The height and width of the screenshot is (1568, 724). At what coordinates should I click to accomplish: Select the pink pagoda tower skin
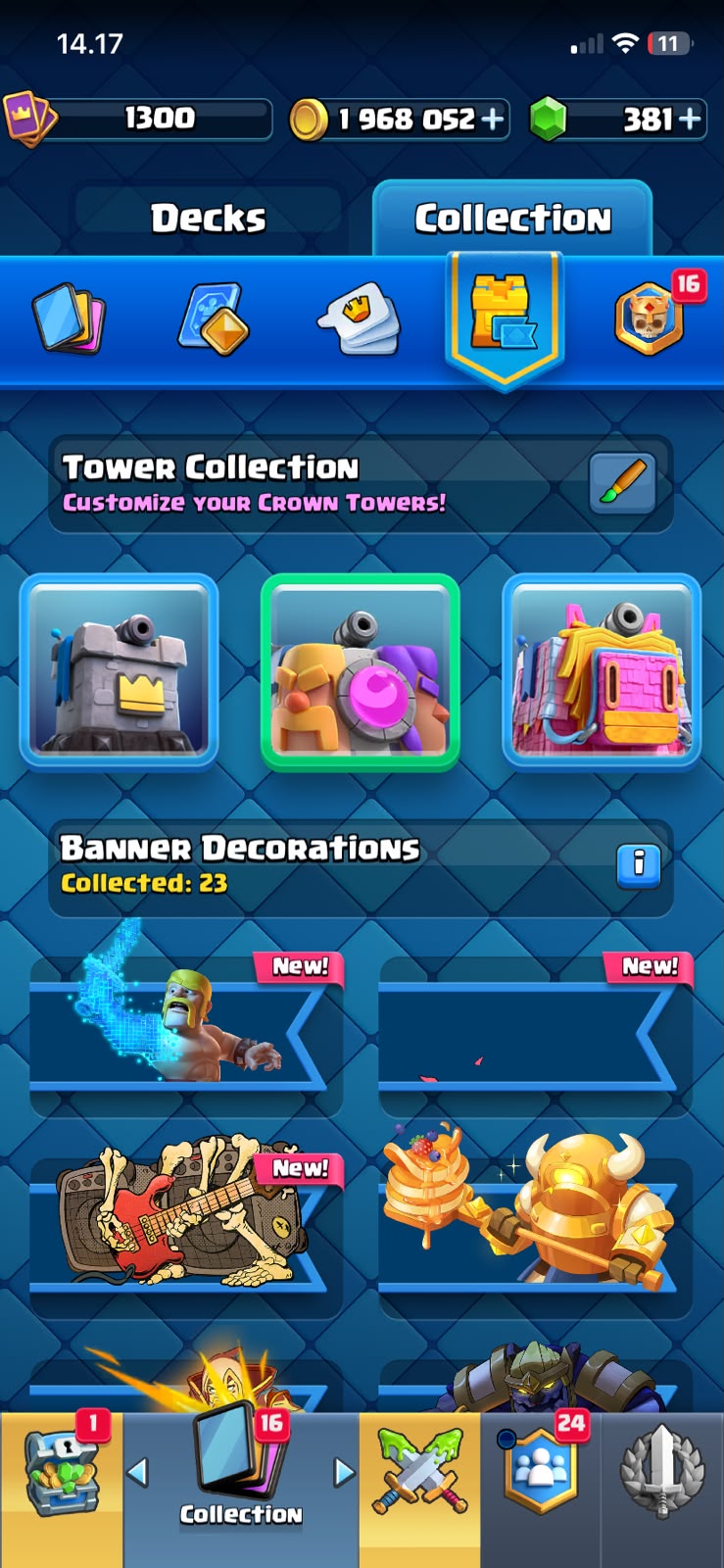pyautogui.click(x=602, y=671)
